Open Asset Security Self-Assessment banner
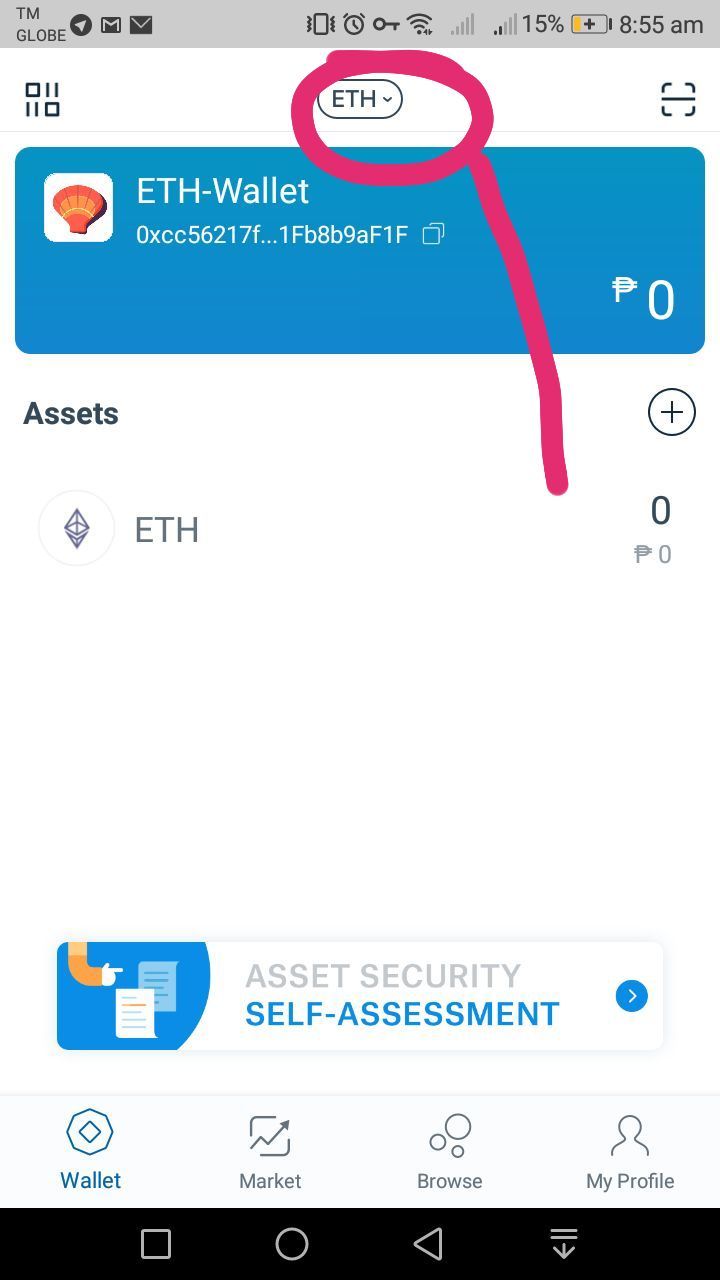Image resolution: width=720 pixels, height=1280 pixels. tap(360, 995)
